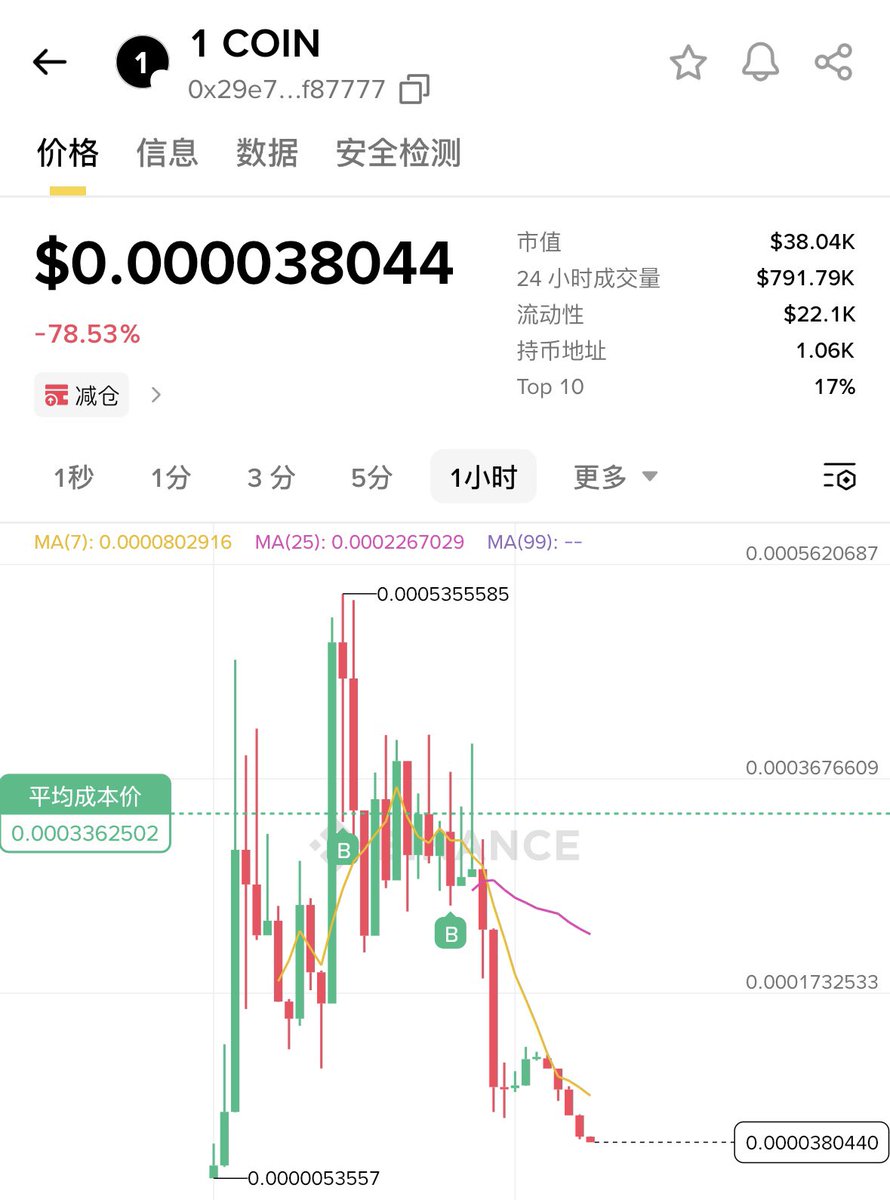Select the 1分 chart interval
The width and height of the screenshot is (890, 1200).
click(x=170, y=477)
